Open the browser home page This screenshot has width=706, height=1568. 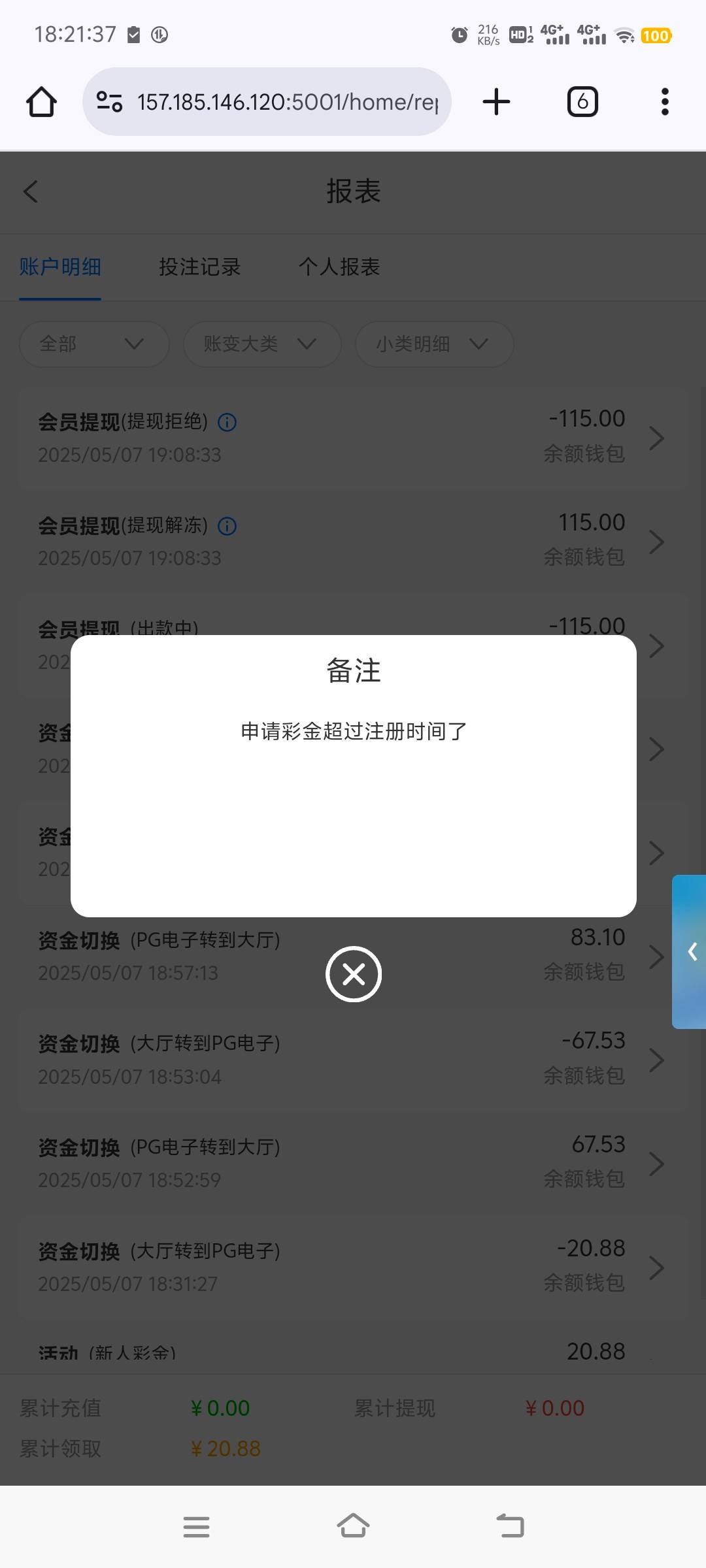pyautogui.click(x=41, y=102)
